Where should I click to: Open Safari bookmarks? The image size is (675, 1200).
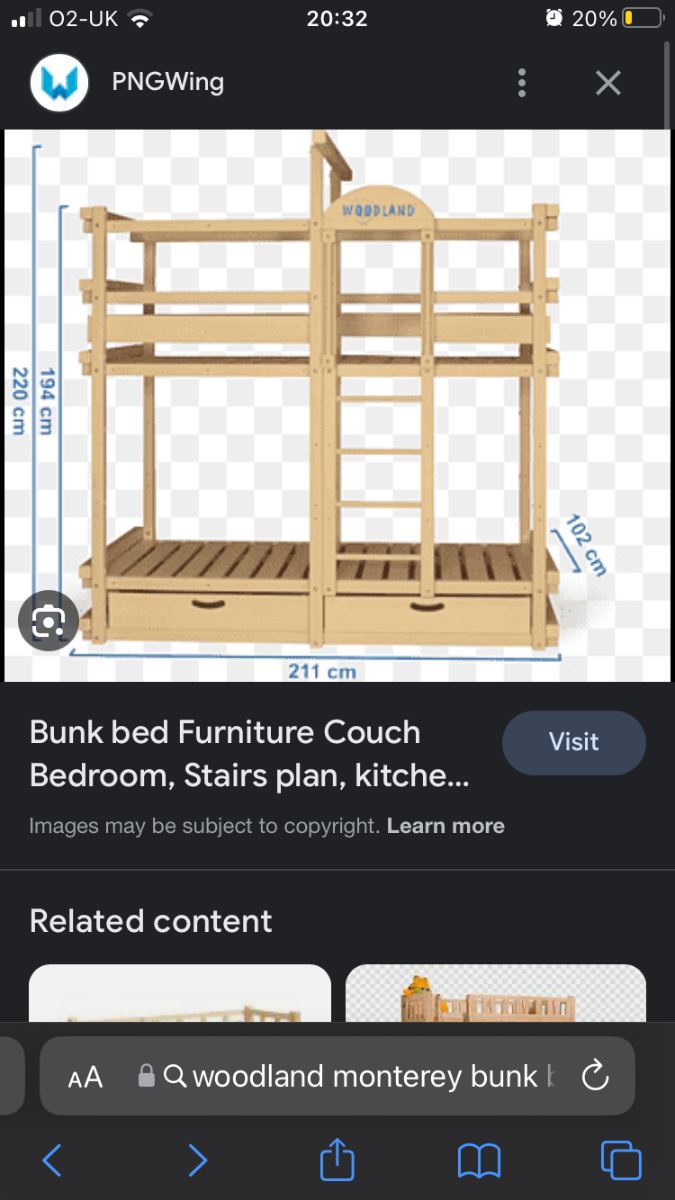tap(479, 1160)
